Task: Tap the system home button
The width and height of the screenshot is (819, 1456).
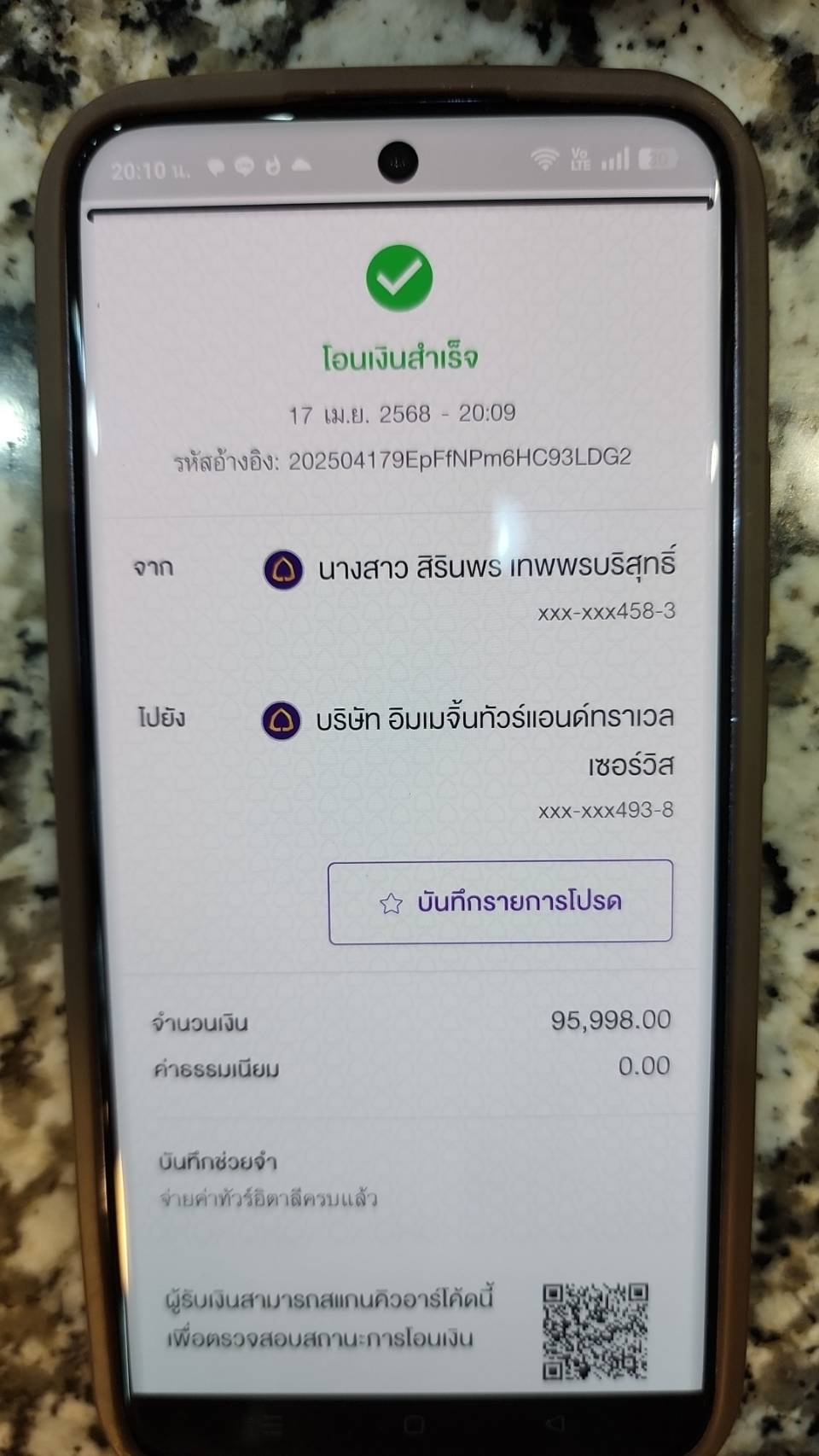Action: pyautogui.click(x=414, y=1424)
